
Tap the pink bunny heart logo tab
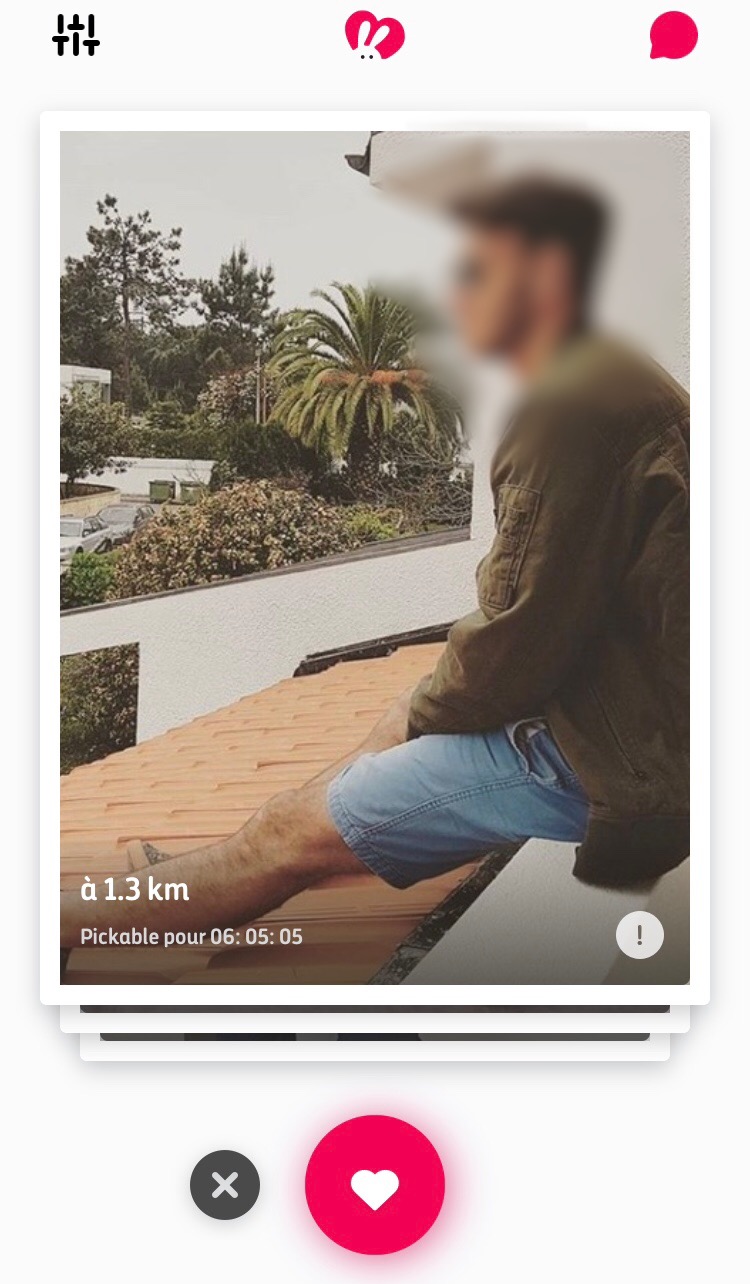(x=374, y=35)
